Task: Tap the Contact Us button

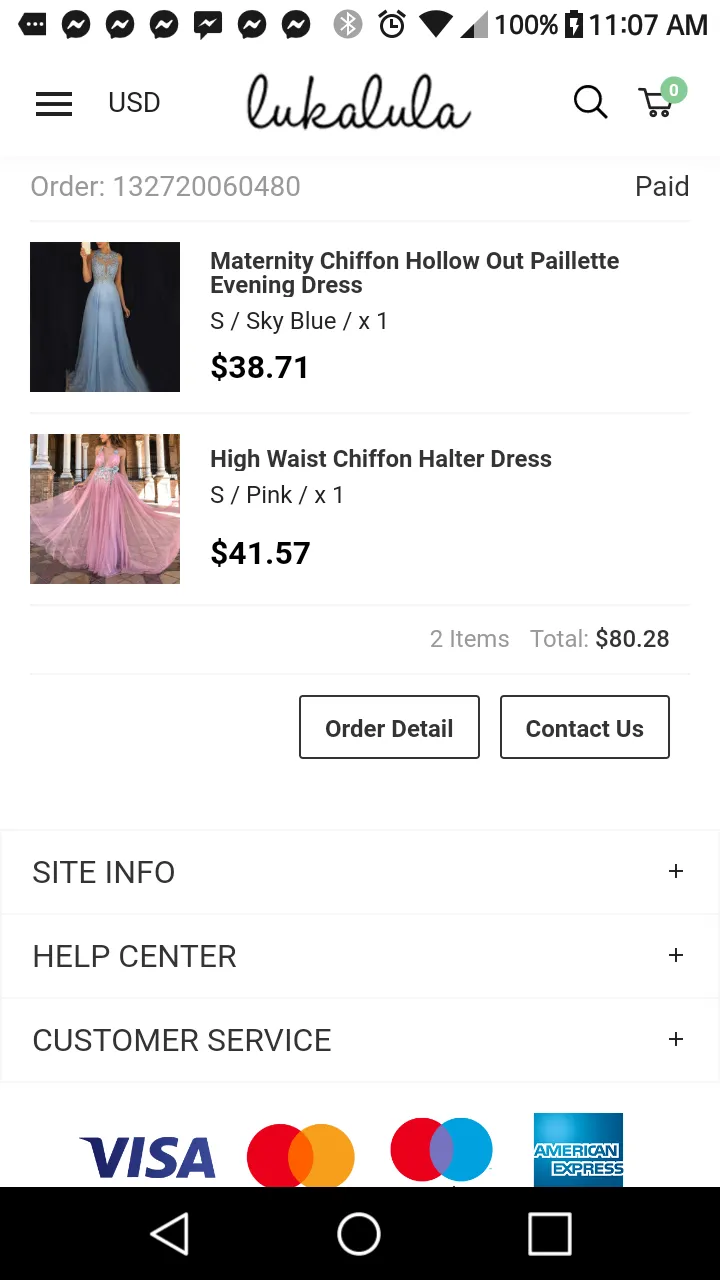Action: tap(585, 727)
